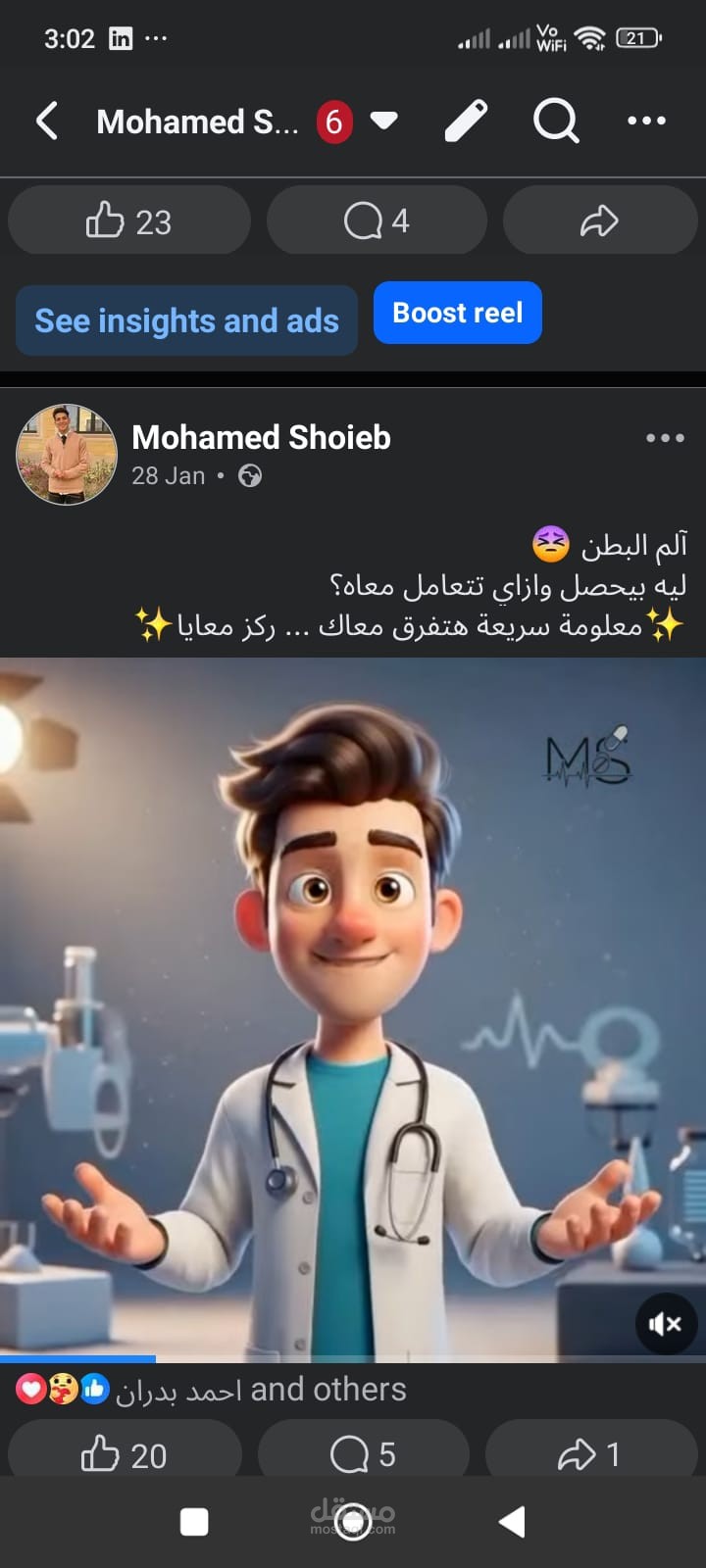
Task: Open the Mohamed Shoieb post options menu
Action: pos(665,438)
